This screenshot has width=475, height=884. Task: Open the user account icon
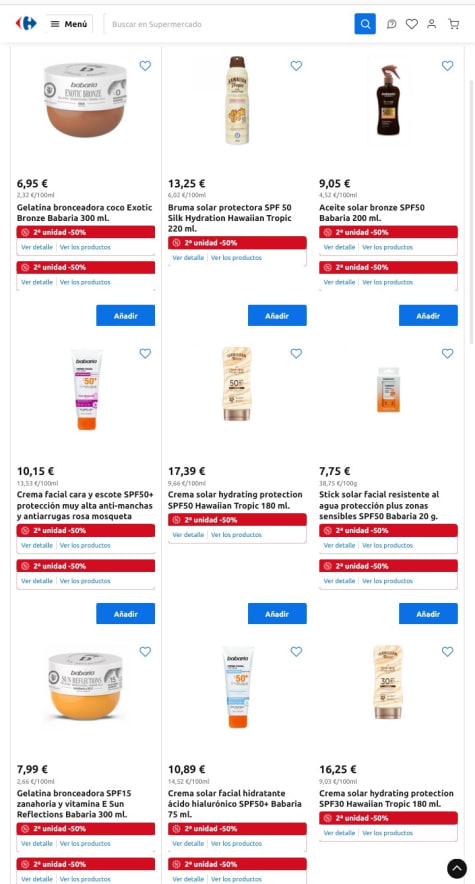(432, 24)
